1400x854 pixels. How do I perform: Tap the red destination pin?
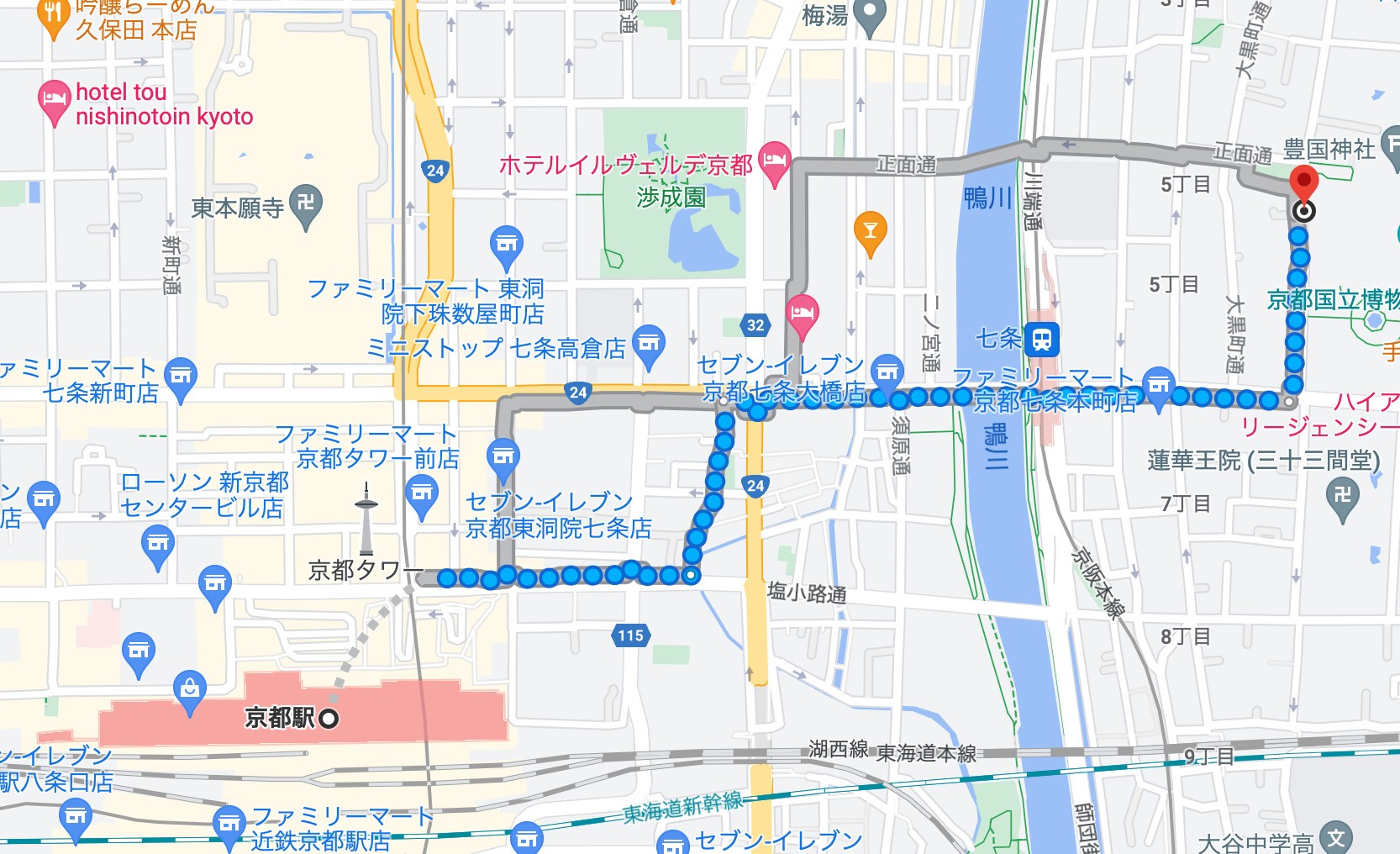pyautogui.click(x=1303, y=182)
